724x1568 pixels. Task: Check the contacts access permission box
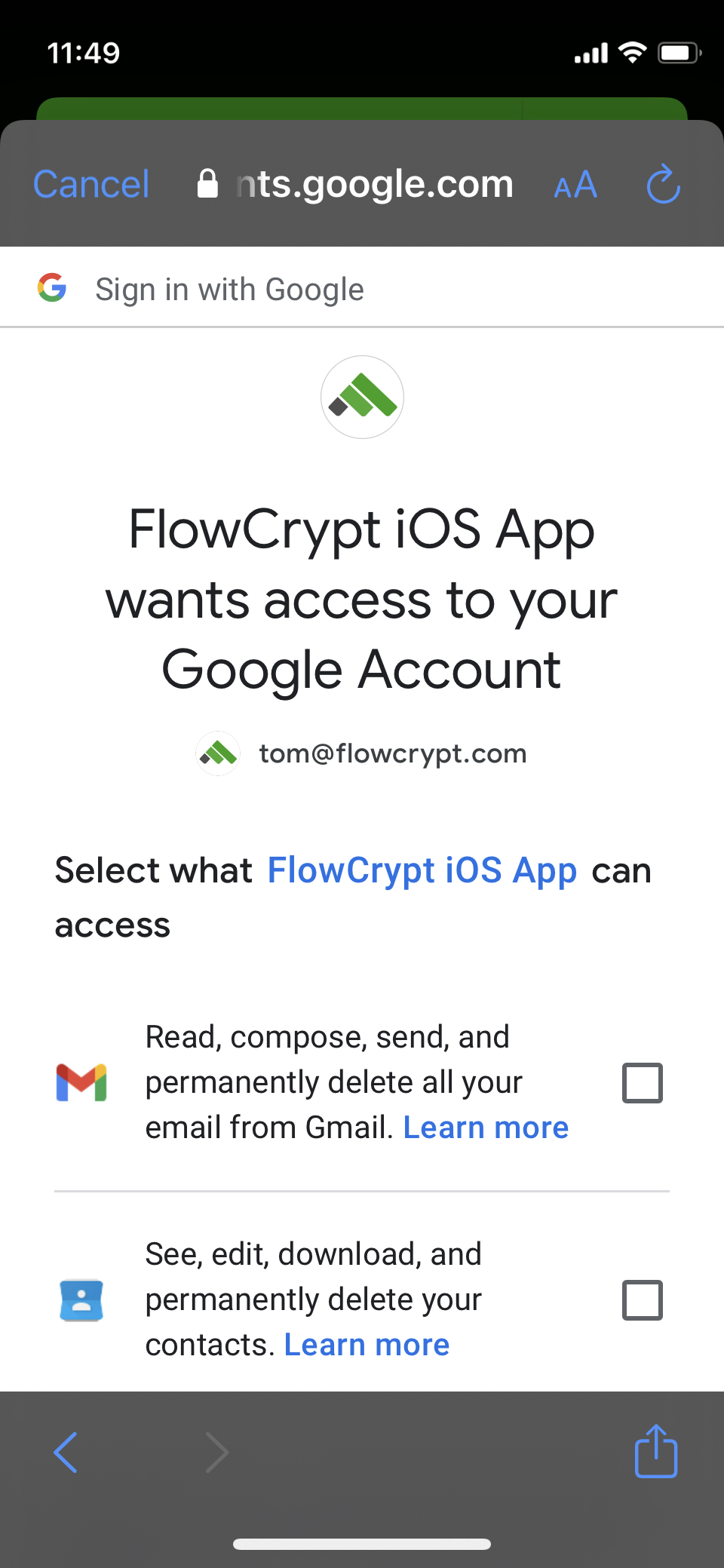click(x=643, y=1300)
